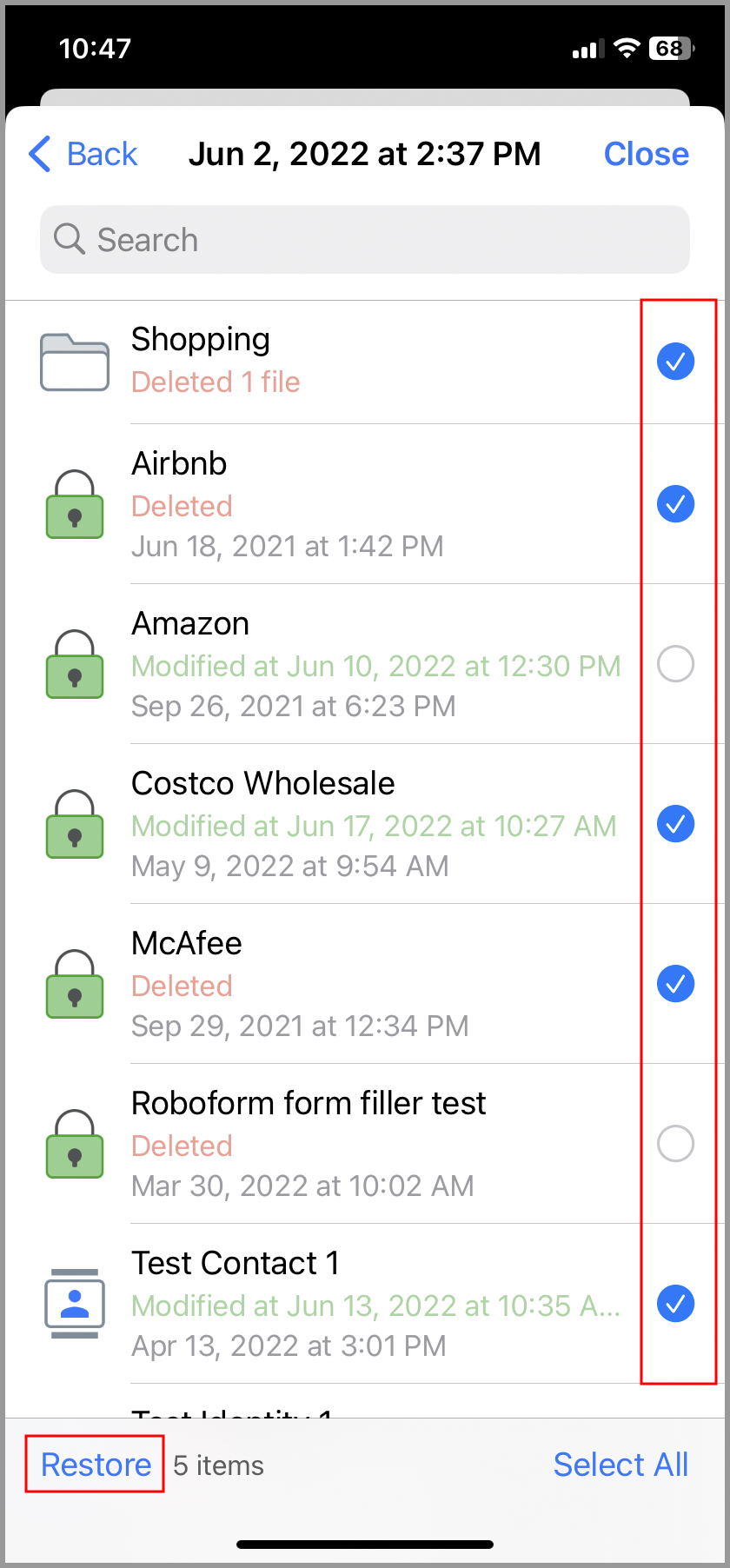Go back to the previous screen
Viewport: 730px width, 1568px height.
[x=83, y=155]
